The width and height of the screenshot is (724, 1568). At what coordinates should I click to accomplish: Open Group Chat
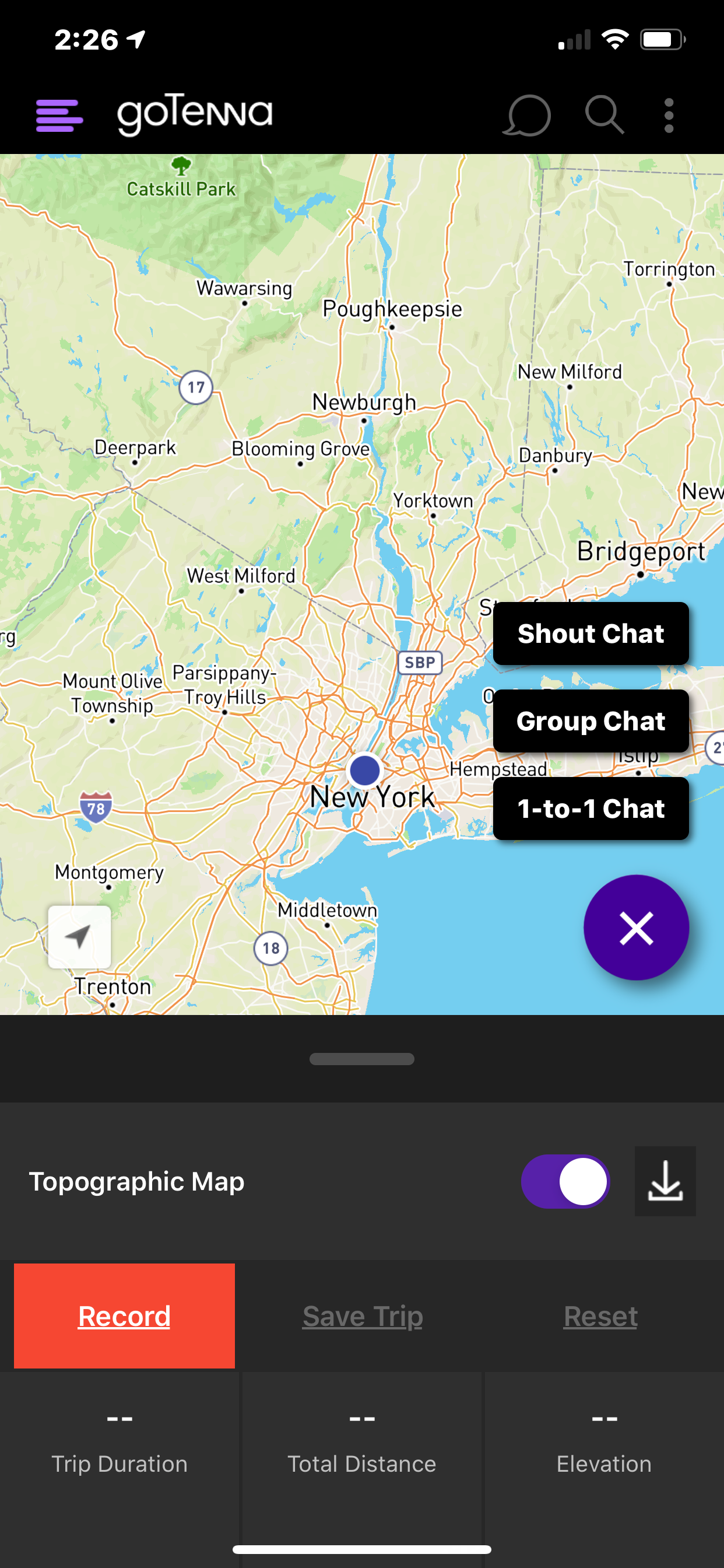(x=590, y=722)
